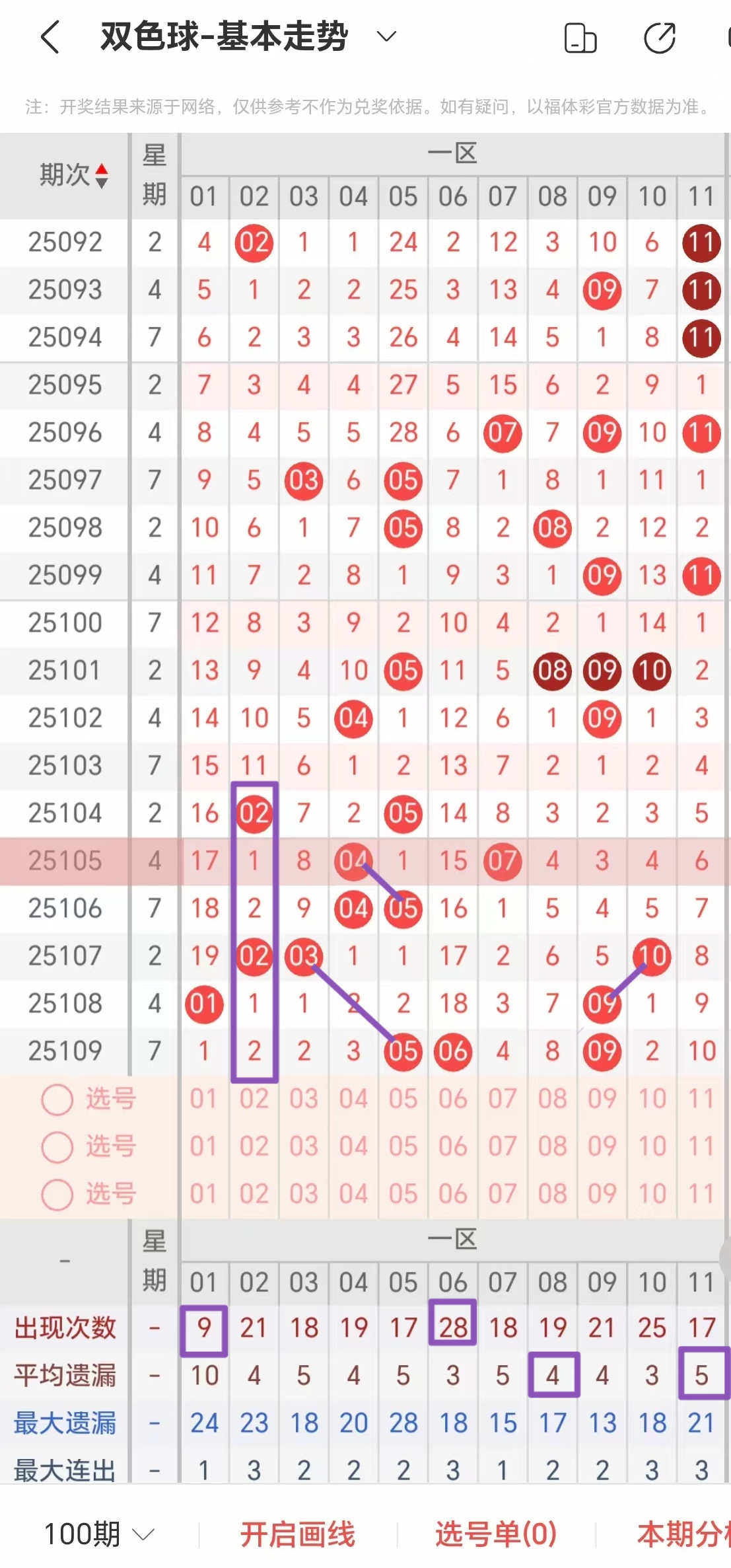731x1568 pixels.
Task: Tap the disclaimer notice bar below the title
Action: [x=365, y=106]
